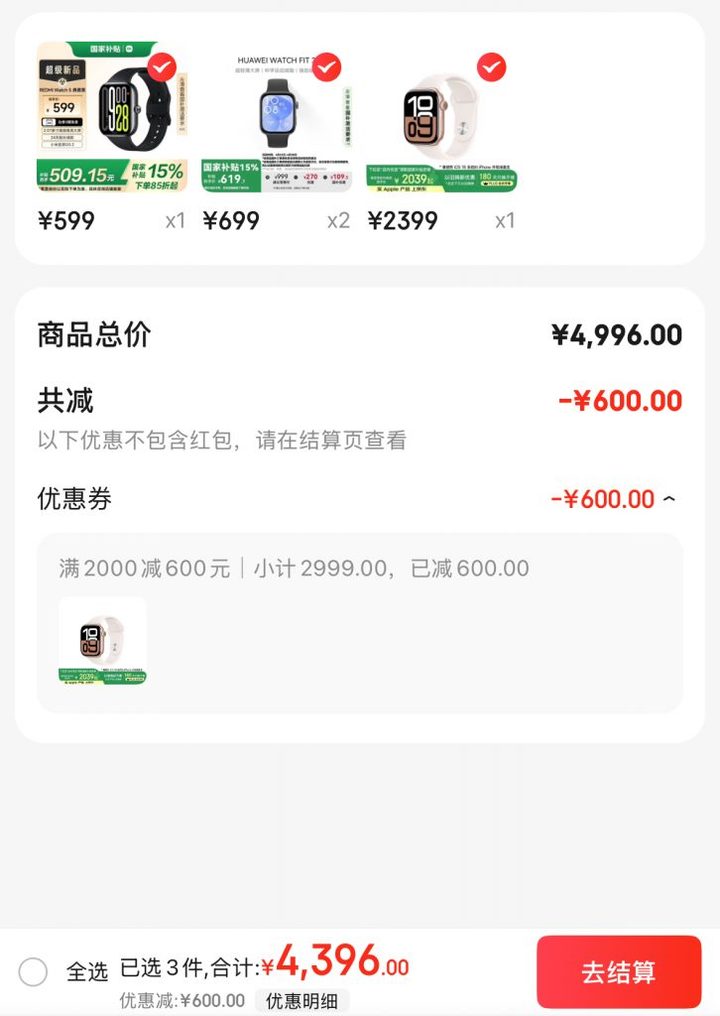Uncheck the ¥699 Huawei Watch Fit item

click(x=327, y=67)
